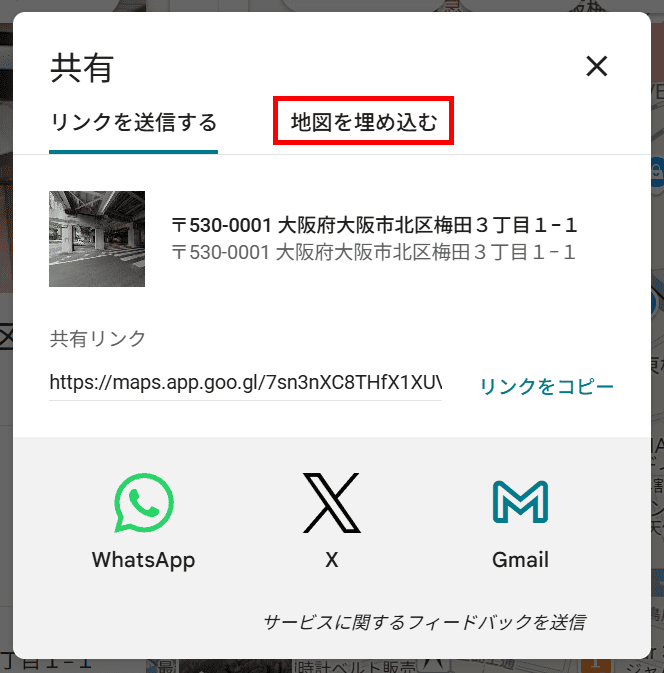
Task: Share the location via WhatsApp
Action: [143, 522]
